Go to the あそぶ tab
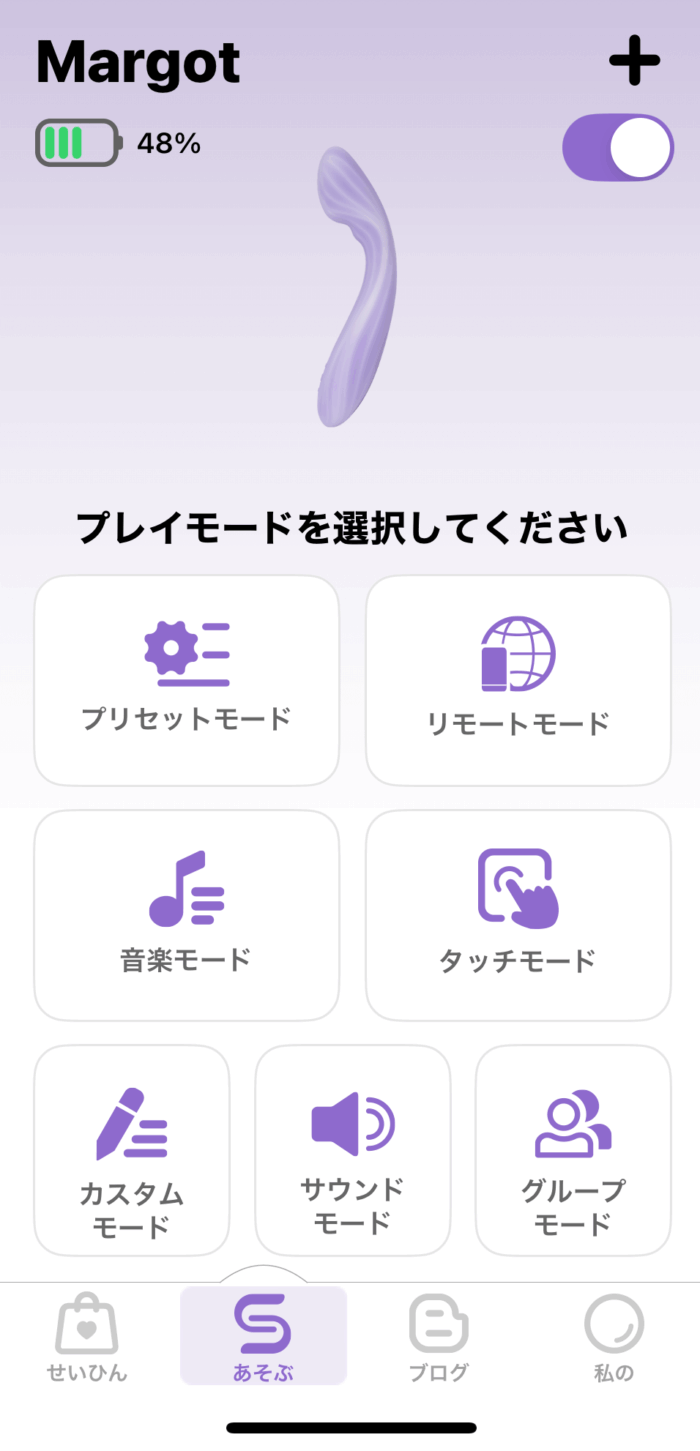The width and height of the screenshot is (700, 1451). [x=263, y=1336]
